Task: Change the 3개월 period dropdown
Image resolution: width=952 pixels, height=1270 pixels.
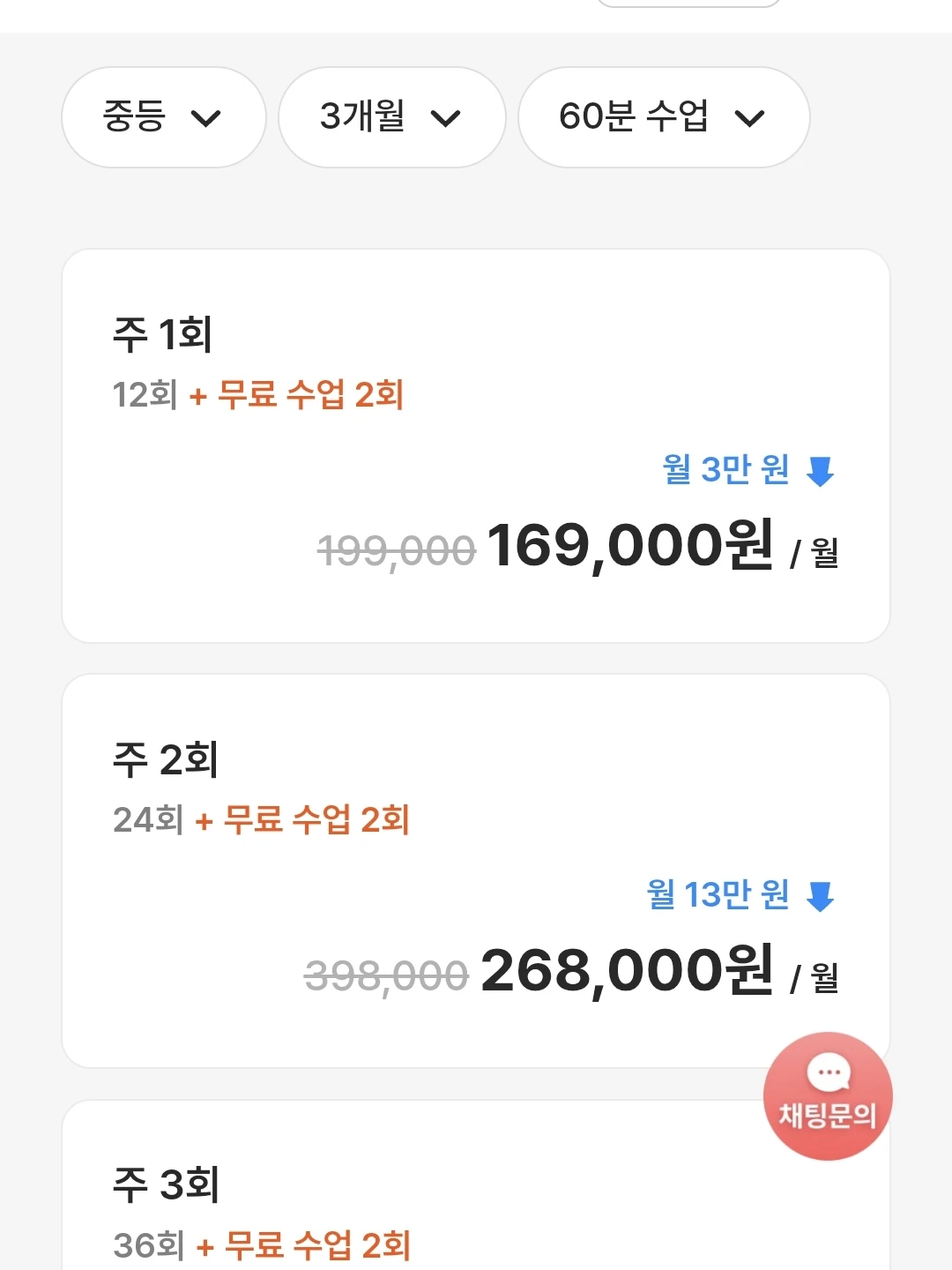Action: point(391,116)
